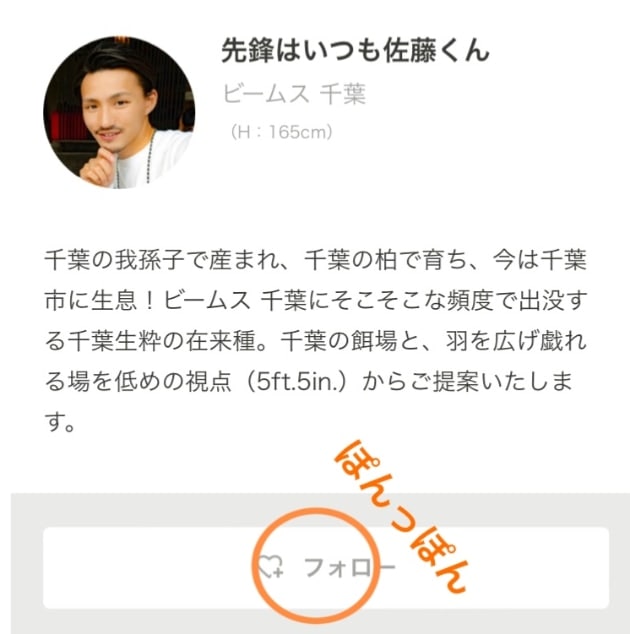Open the profile photo of 先鋒はいつも佐藤くん
Screen dimensions: 630x634
[119, 113]
